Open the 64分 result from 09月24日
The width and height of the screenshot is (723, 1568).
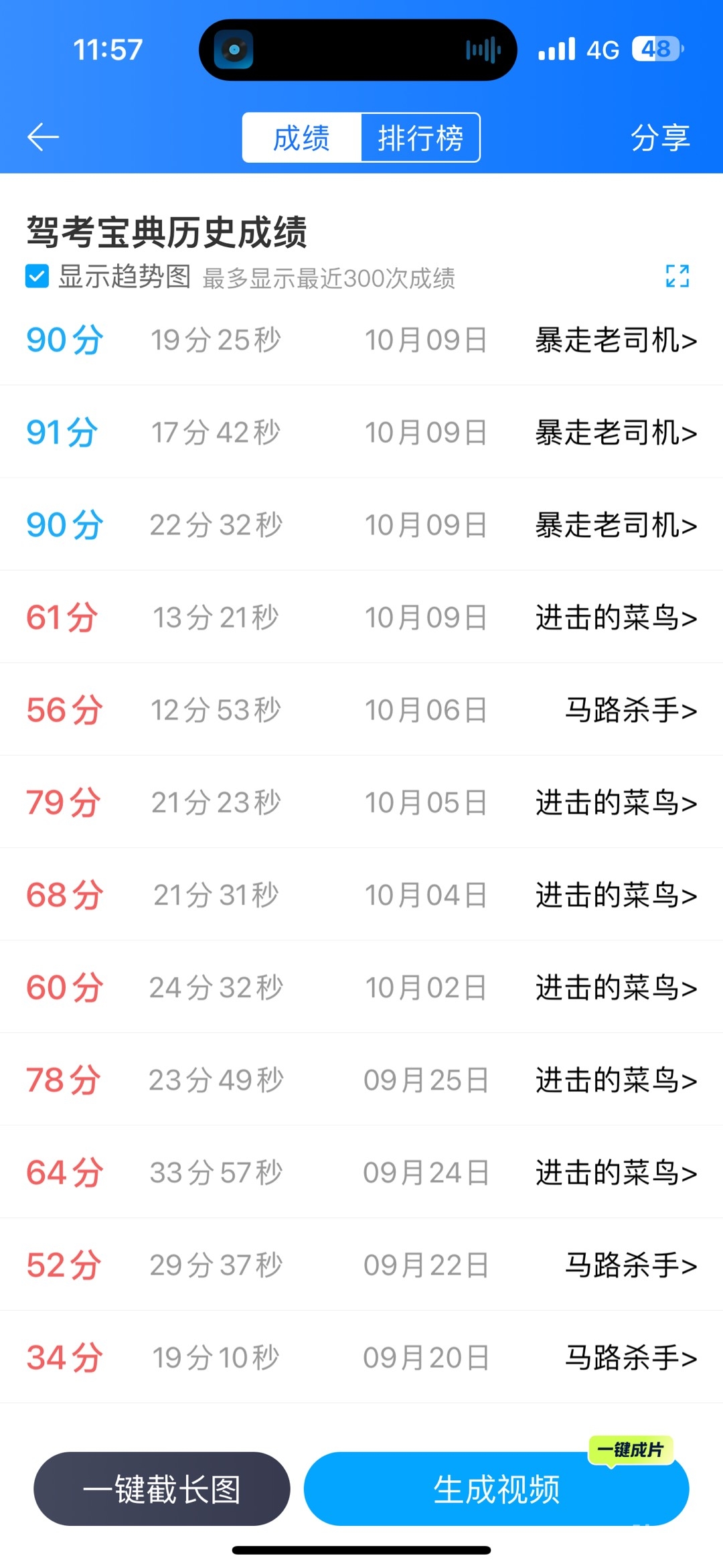pos(361,1172)
